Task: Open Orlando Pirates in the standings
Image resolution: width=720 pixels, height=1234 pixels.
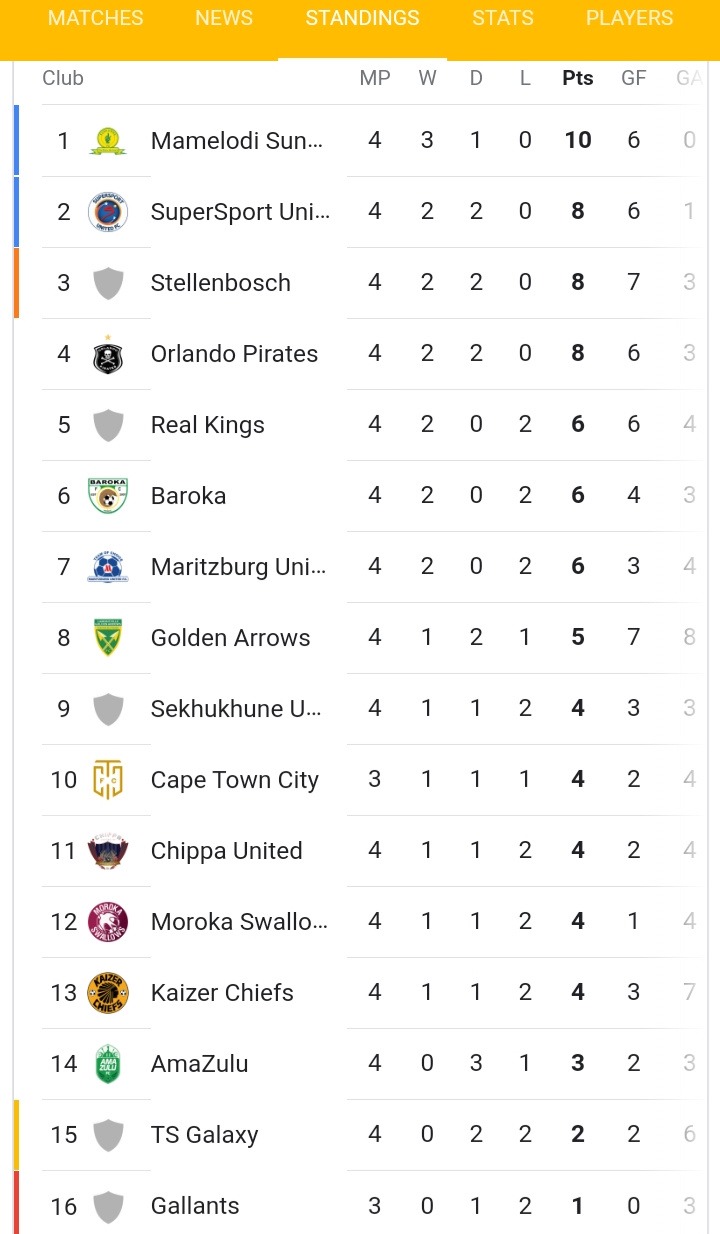Action: click(x=362, y=354)
